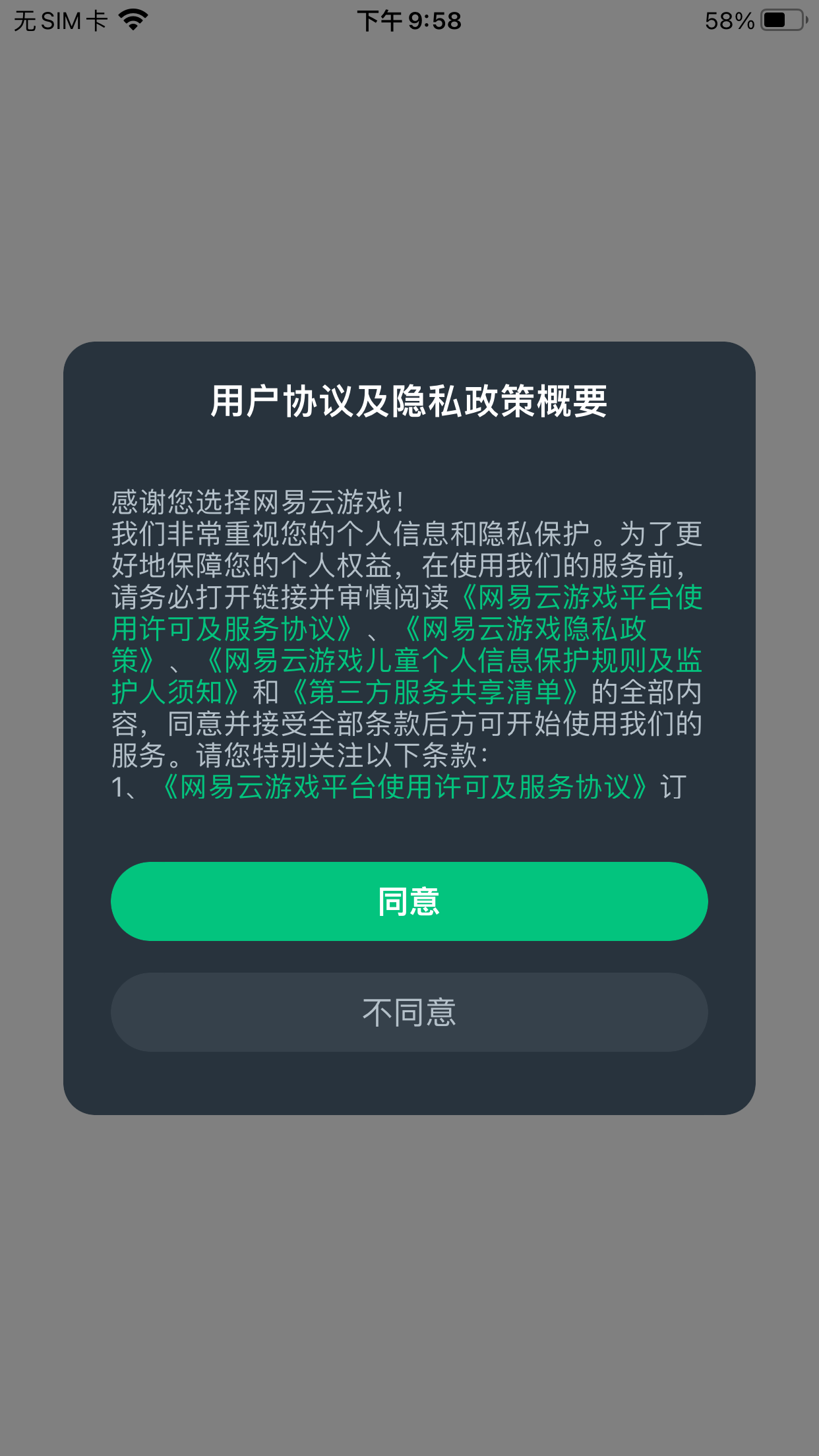The image size is (819, 1456).
Task: Decline with the 不同意 button
Action: pos(409,1012)
